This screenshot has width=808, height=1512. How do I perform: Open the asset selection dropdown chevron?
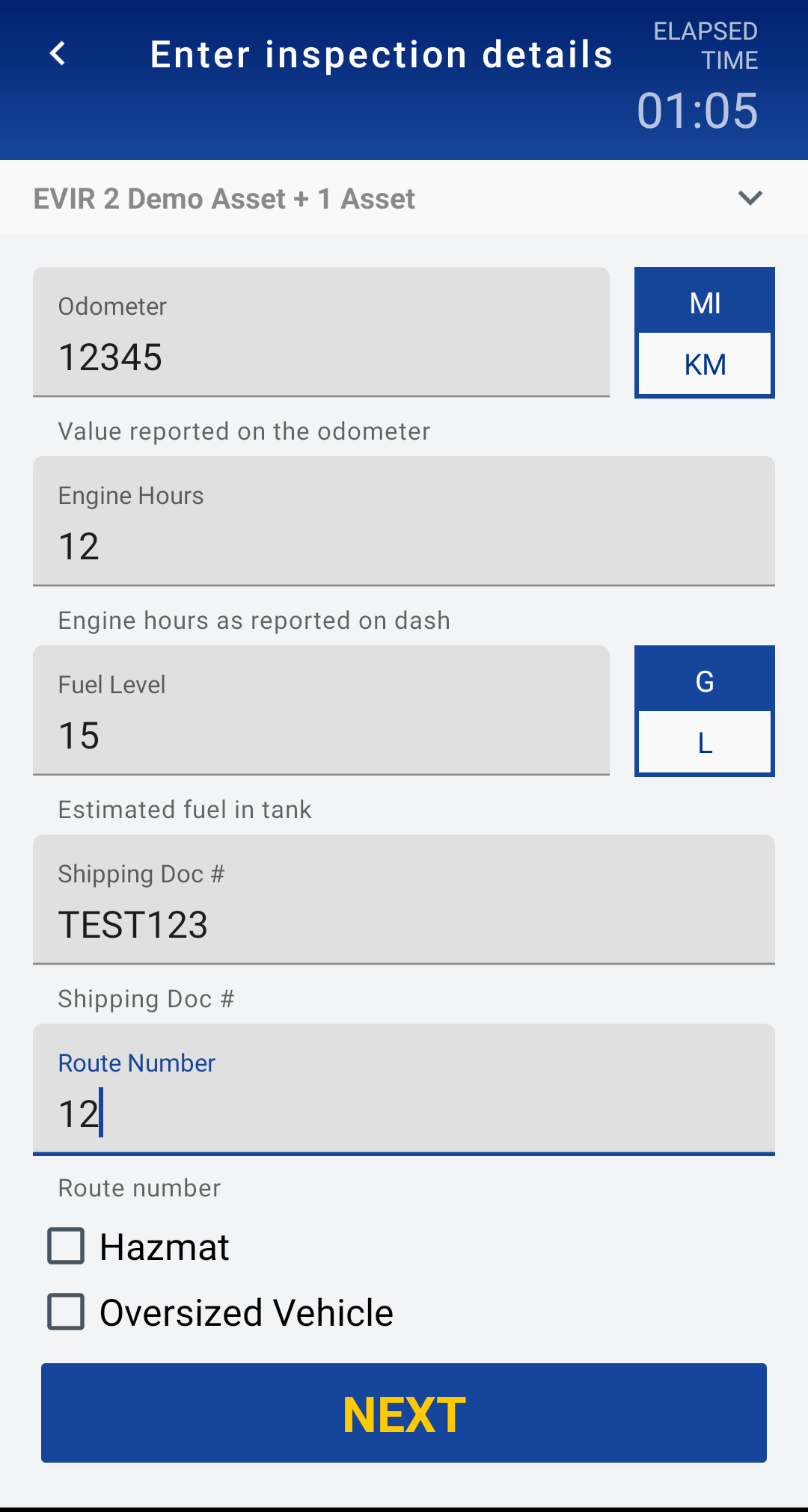coord(750,197)
